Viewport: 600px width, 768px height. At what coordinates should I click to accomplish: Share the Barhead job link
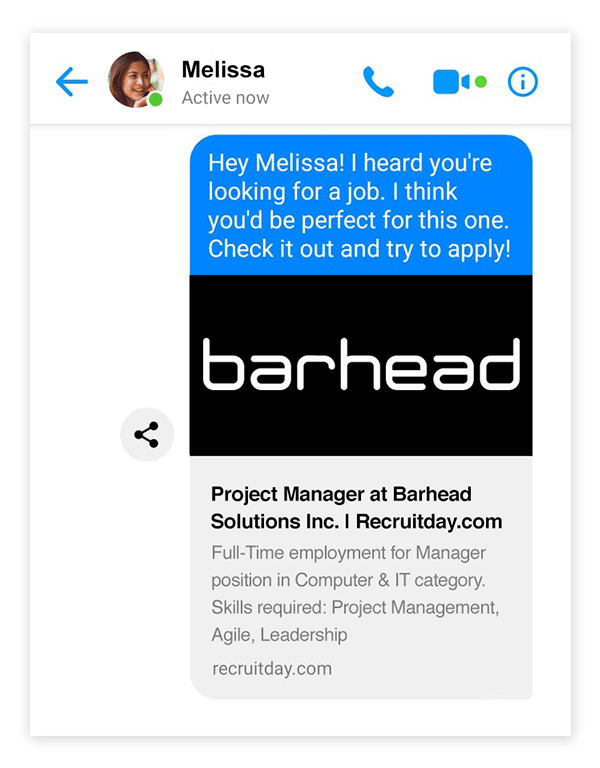coord(147,435)
